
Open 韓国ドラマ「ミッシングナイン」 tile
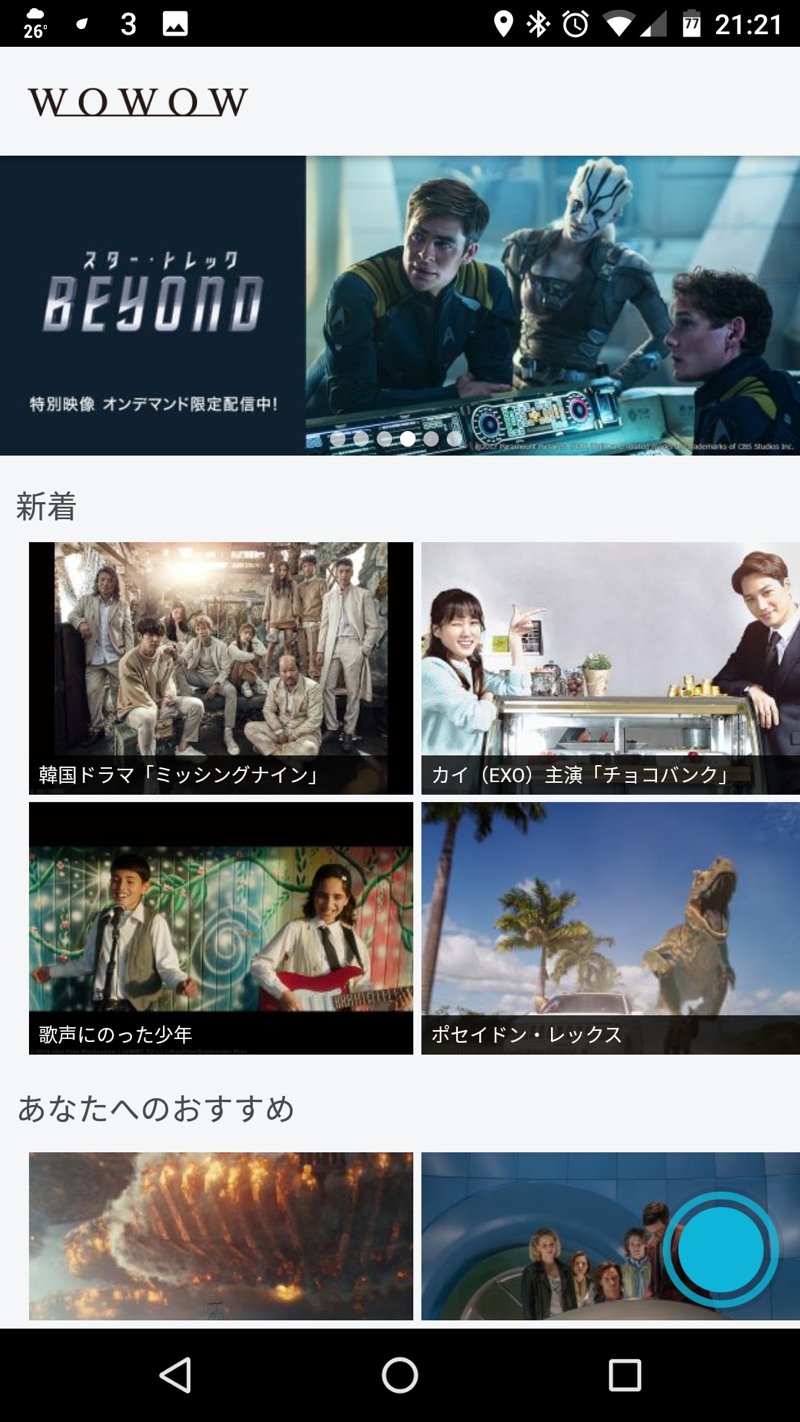tap(220, 667)
